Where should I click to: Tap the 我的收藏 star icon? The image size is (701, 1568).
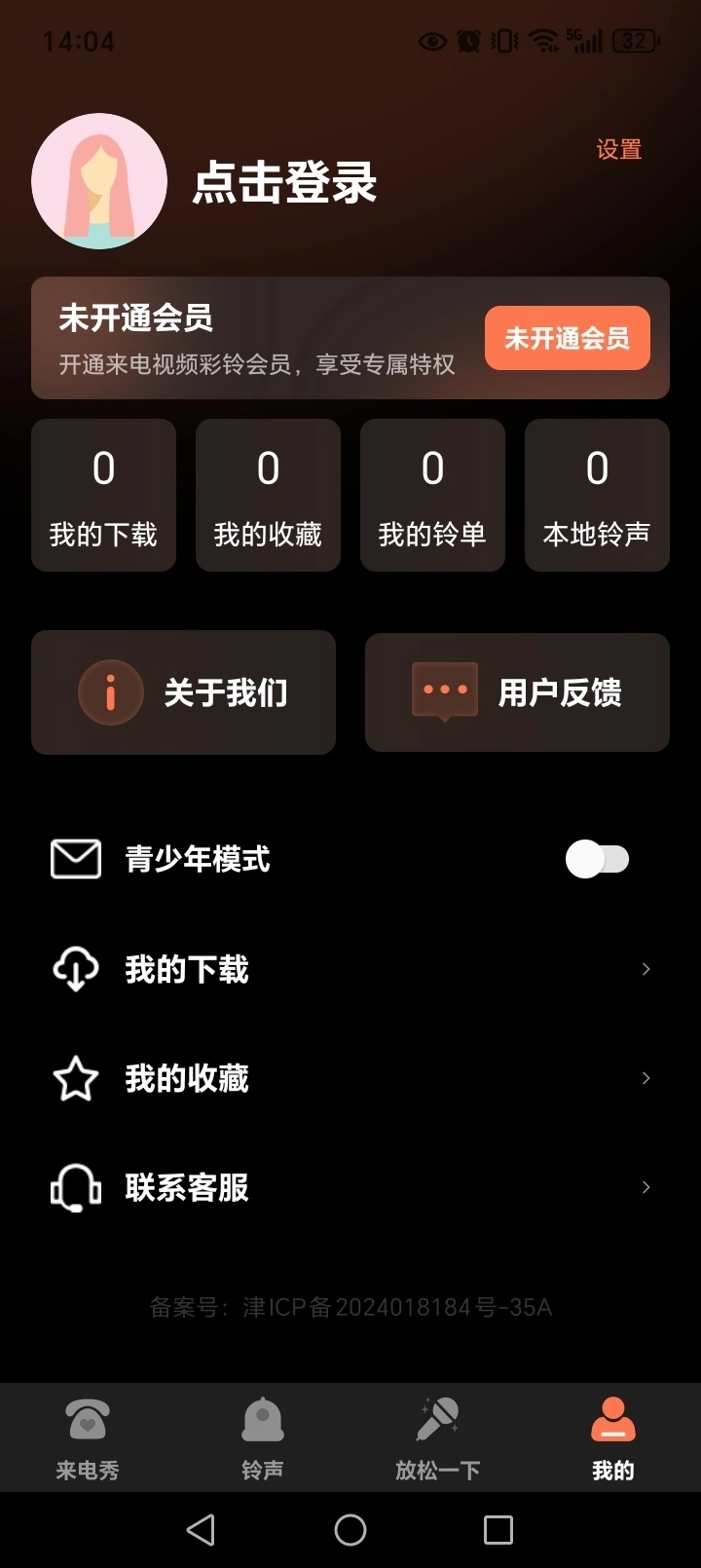[x=74, y=1078]
